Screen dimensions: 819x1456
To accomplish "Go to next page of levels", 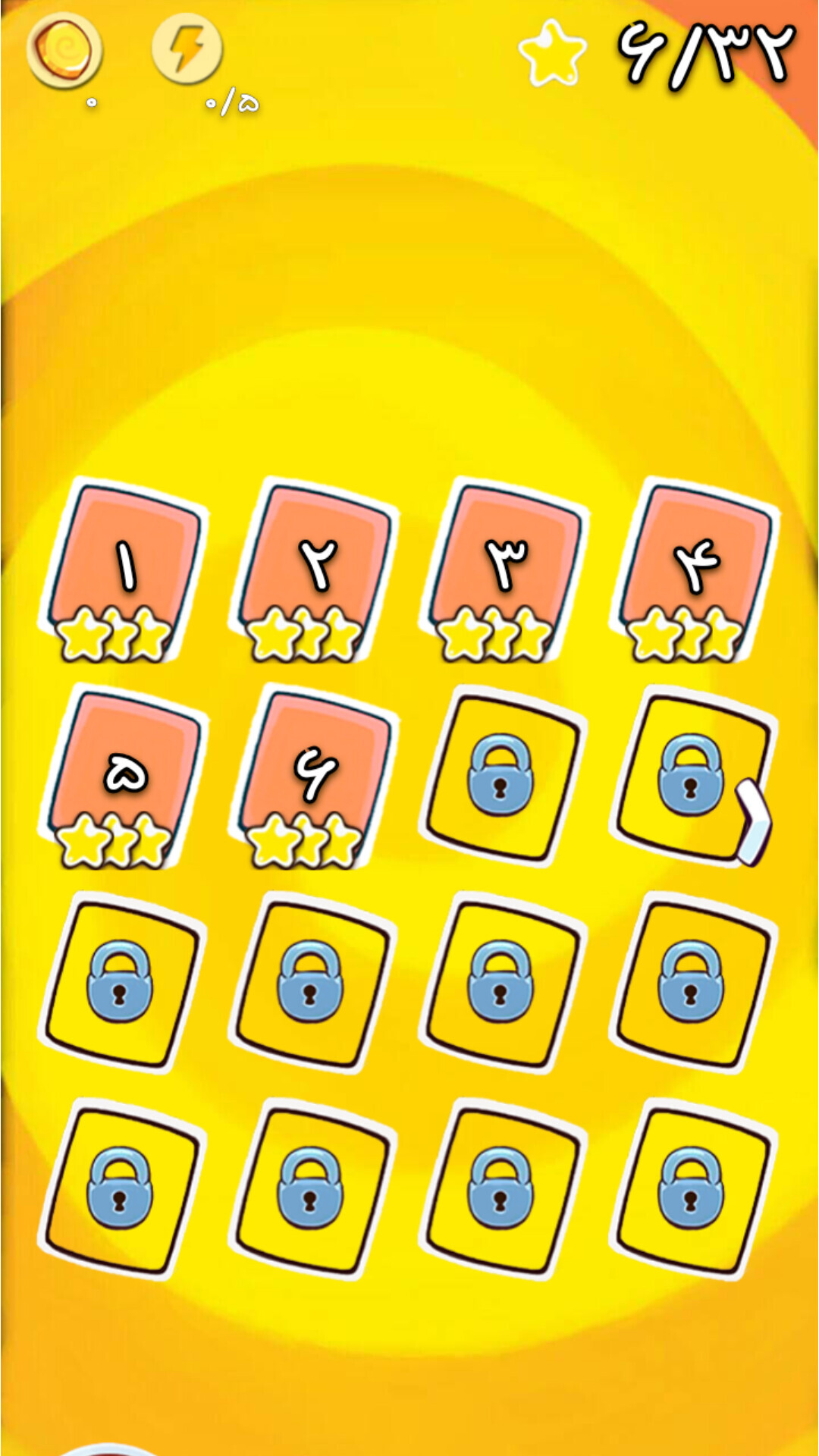I will point(753,822).
